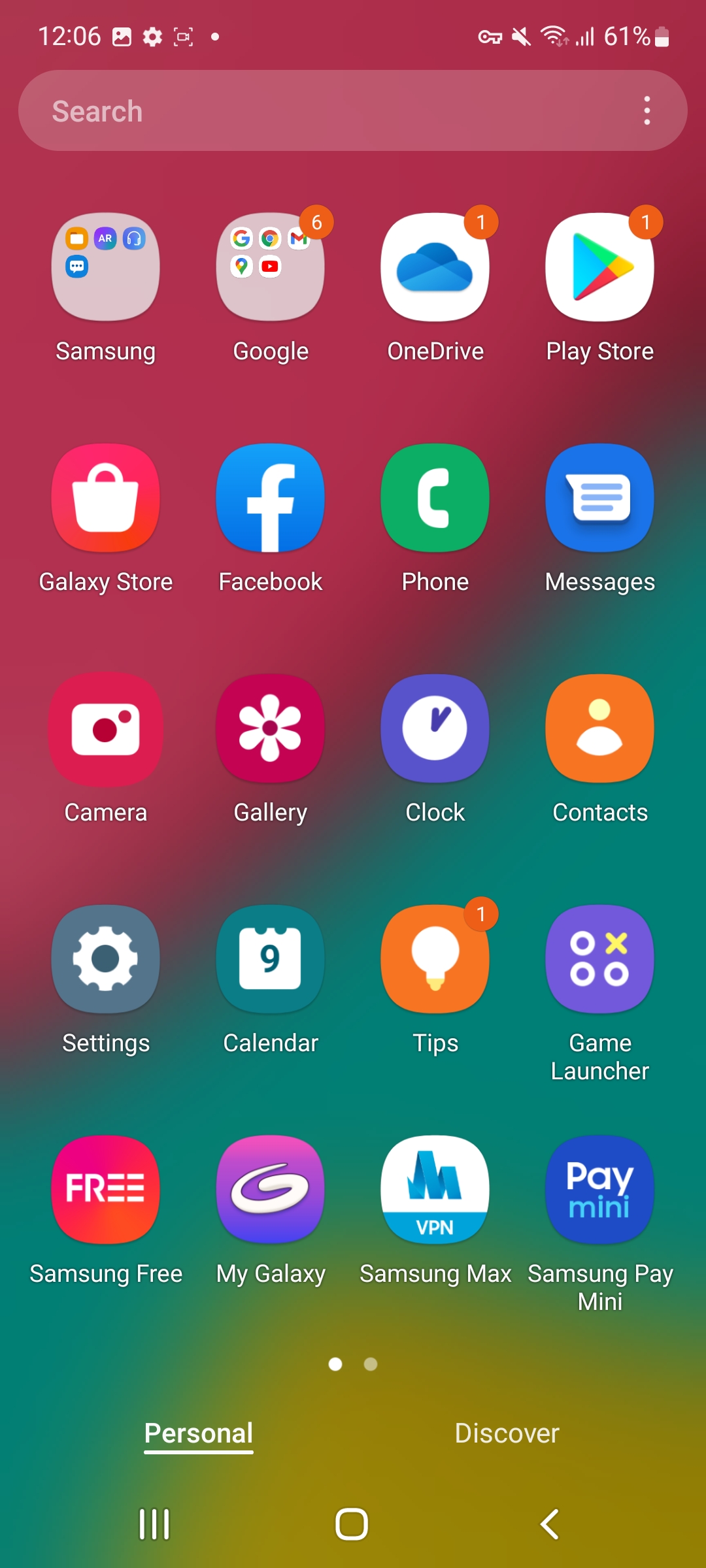The width and height of the screenshot is (706, 1568).
Task: Launch the Facebook app
Action: coord(271,498)
